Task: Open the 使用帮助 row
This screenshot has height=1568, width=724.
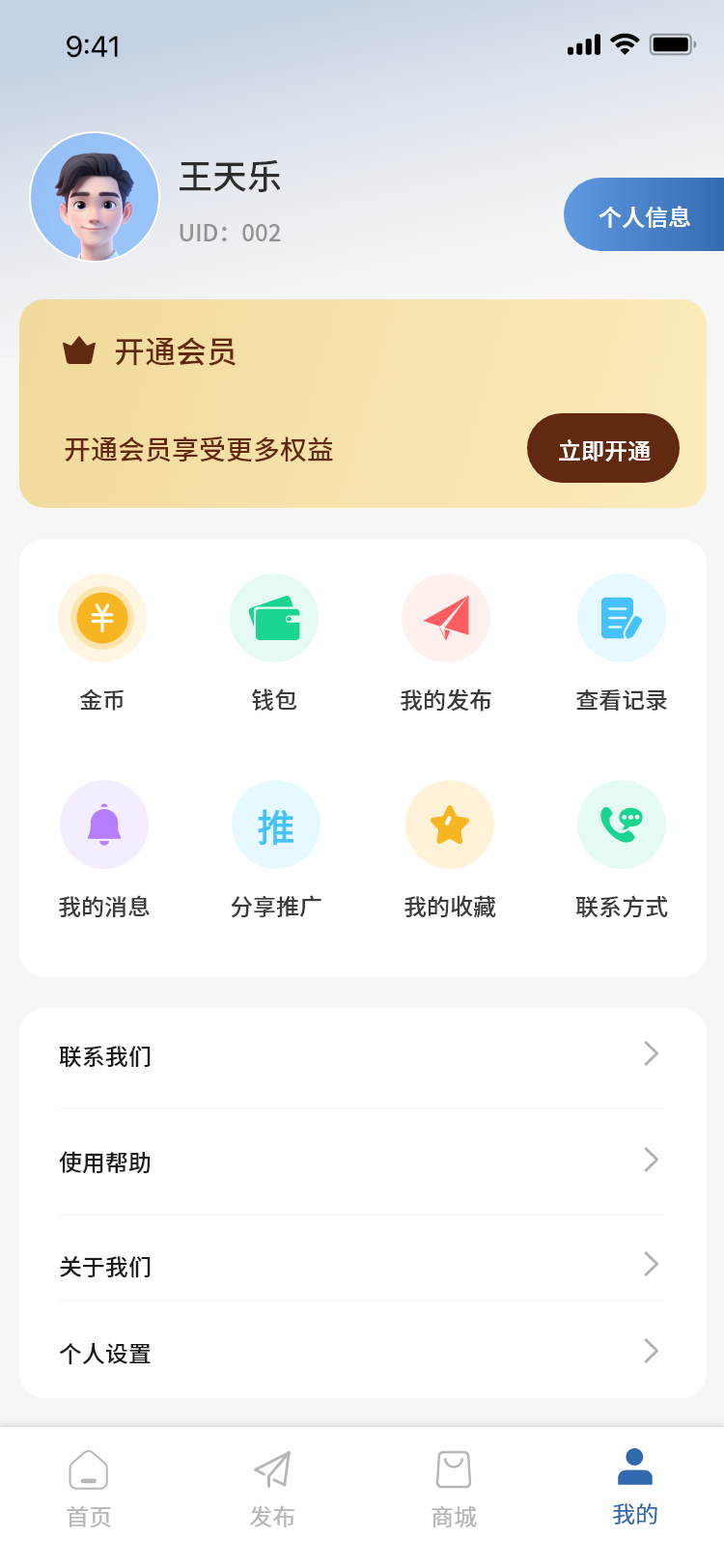Action: point(362,1162)
